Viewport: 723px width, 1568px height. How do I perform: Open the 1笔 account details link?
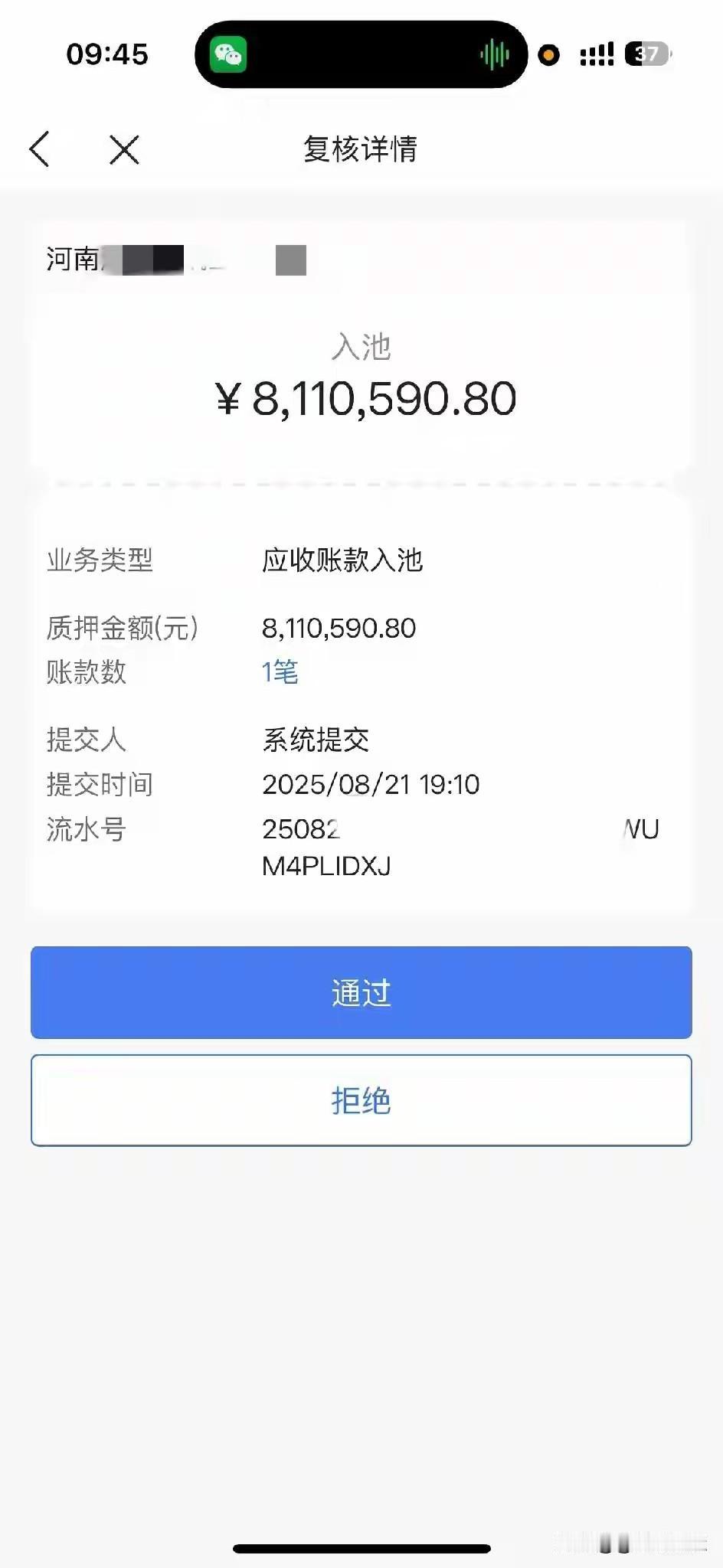point(280,672)
